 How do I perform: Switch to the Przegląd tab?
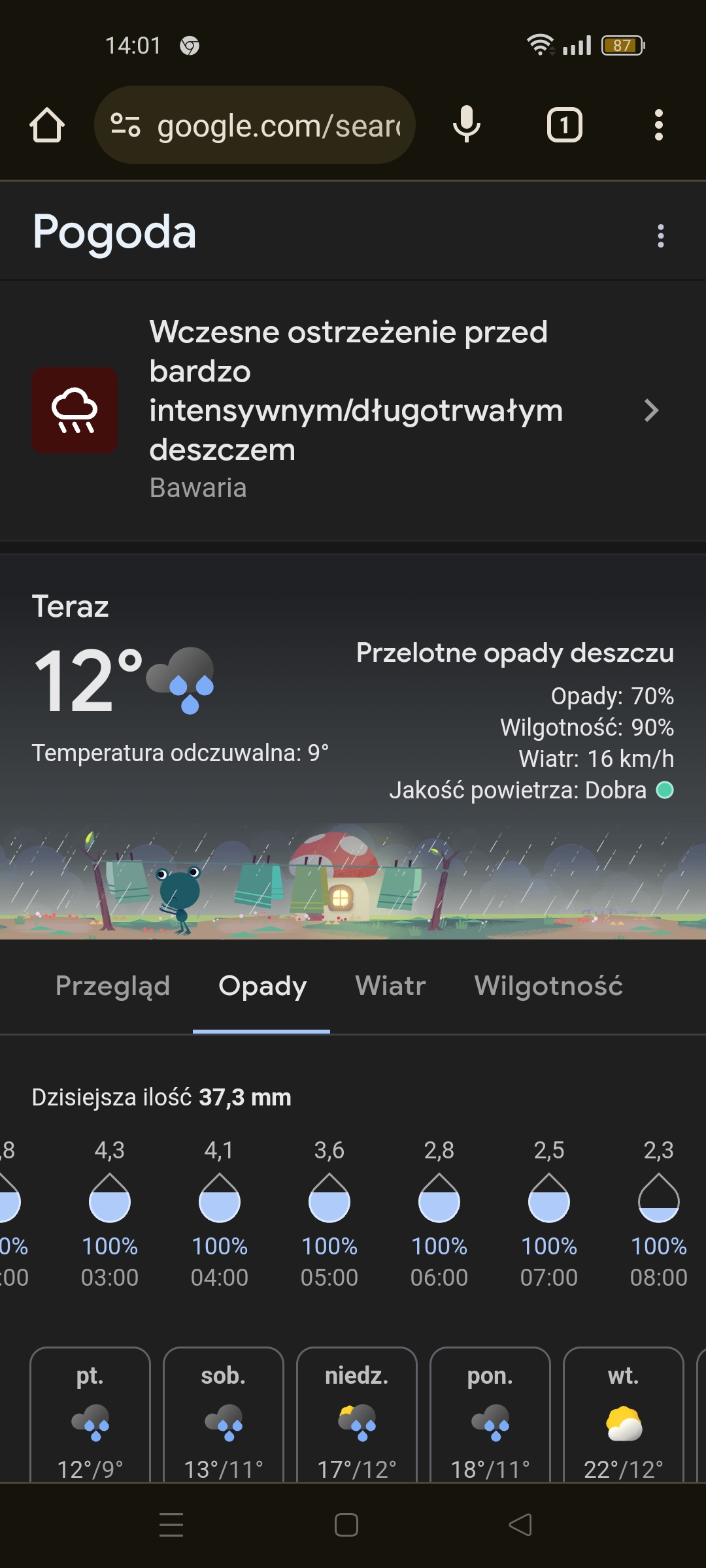click(112, 986)
